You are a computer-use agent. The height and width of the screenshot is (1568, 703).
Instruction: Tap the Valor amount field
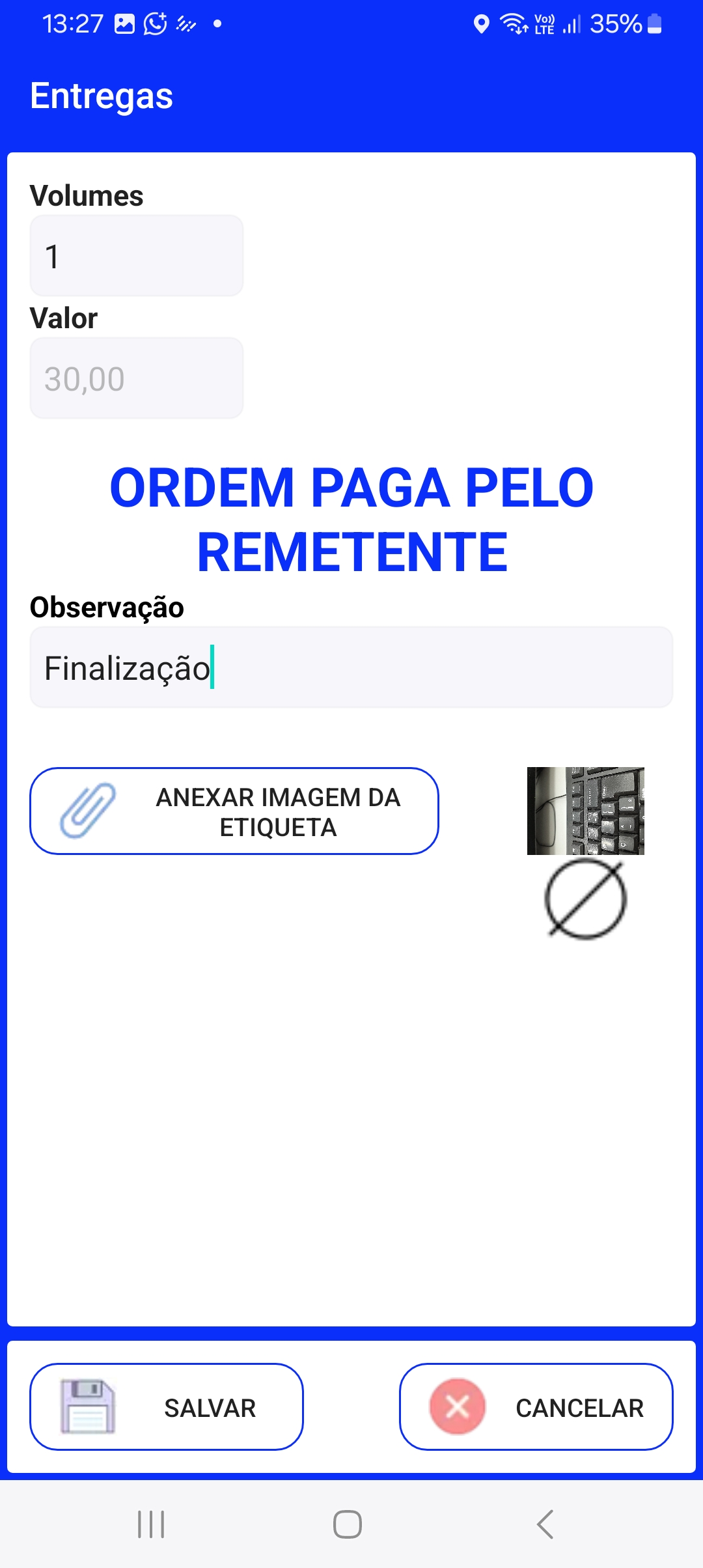pos(137,378)
